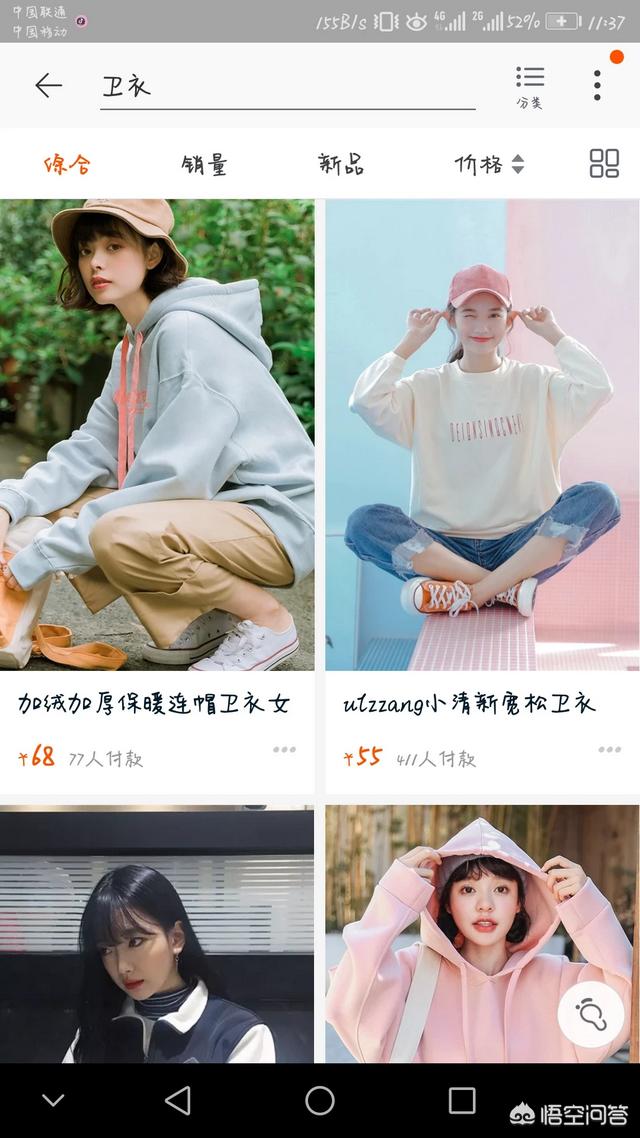This screenshot has width=640, height=1138.
Task: Tap the 卫衣 search field
Action: (287, 87)
